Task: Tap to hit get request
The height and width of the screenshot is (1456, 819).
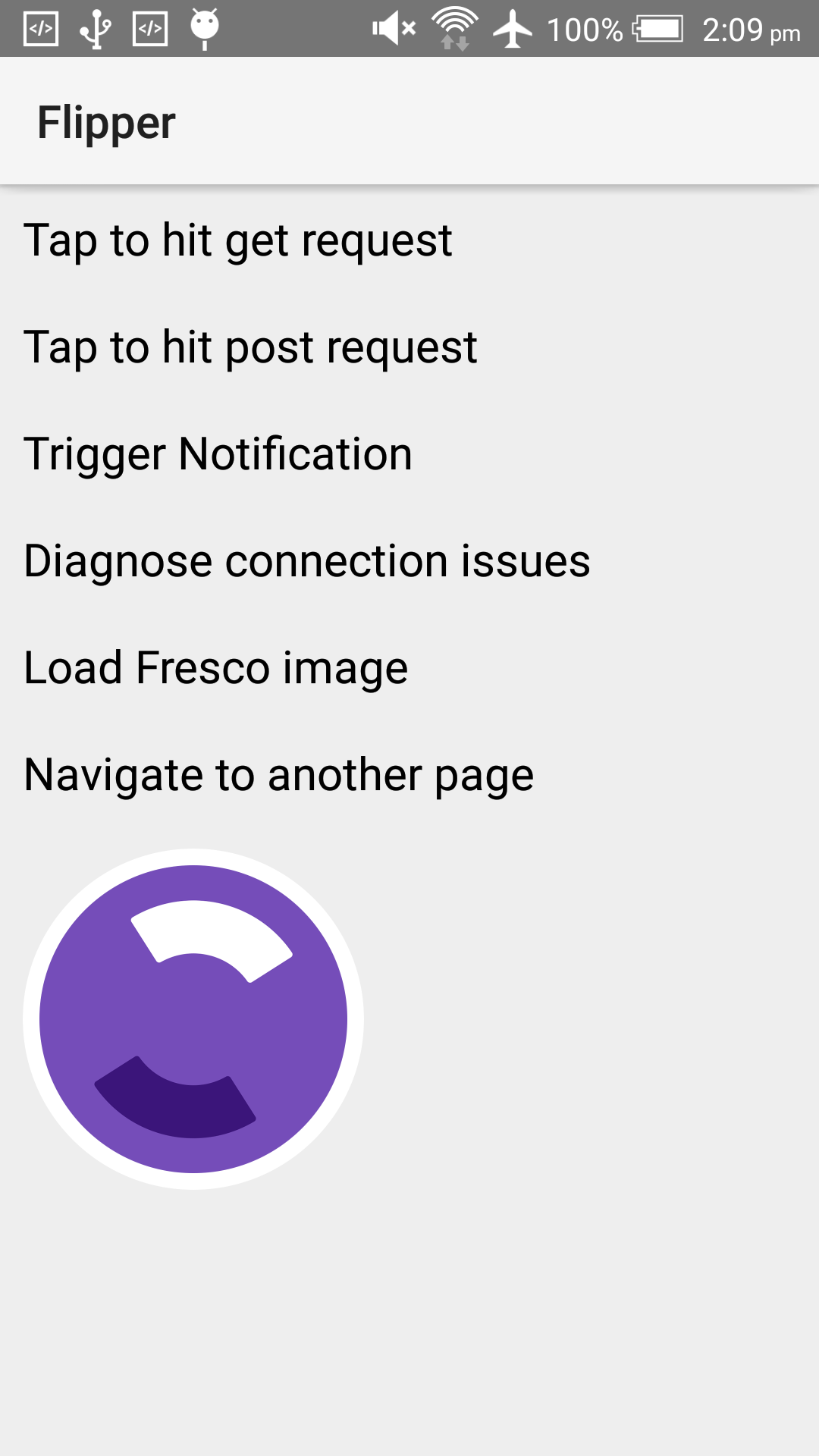Action: [x=238, y=240]
